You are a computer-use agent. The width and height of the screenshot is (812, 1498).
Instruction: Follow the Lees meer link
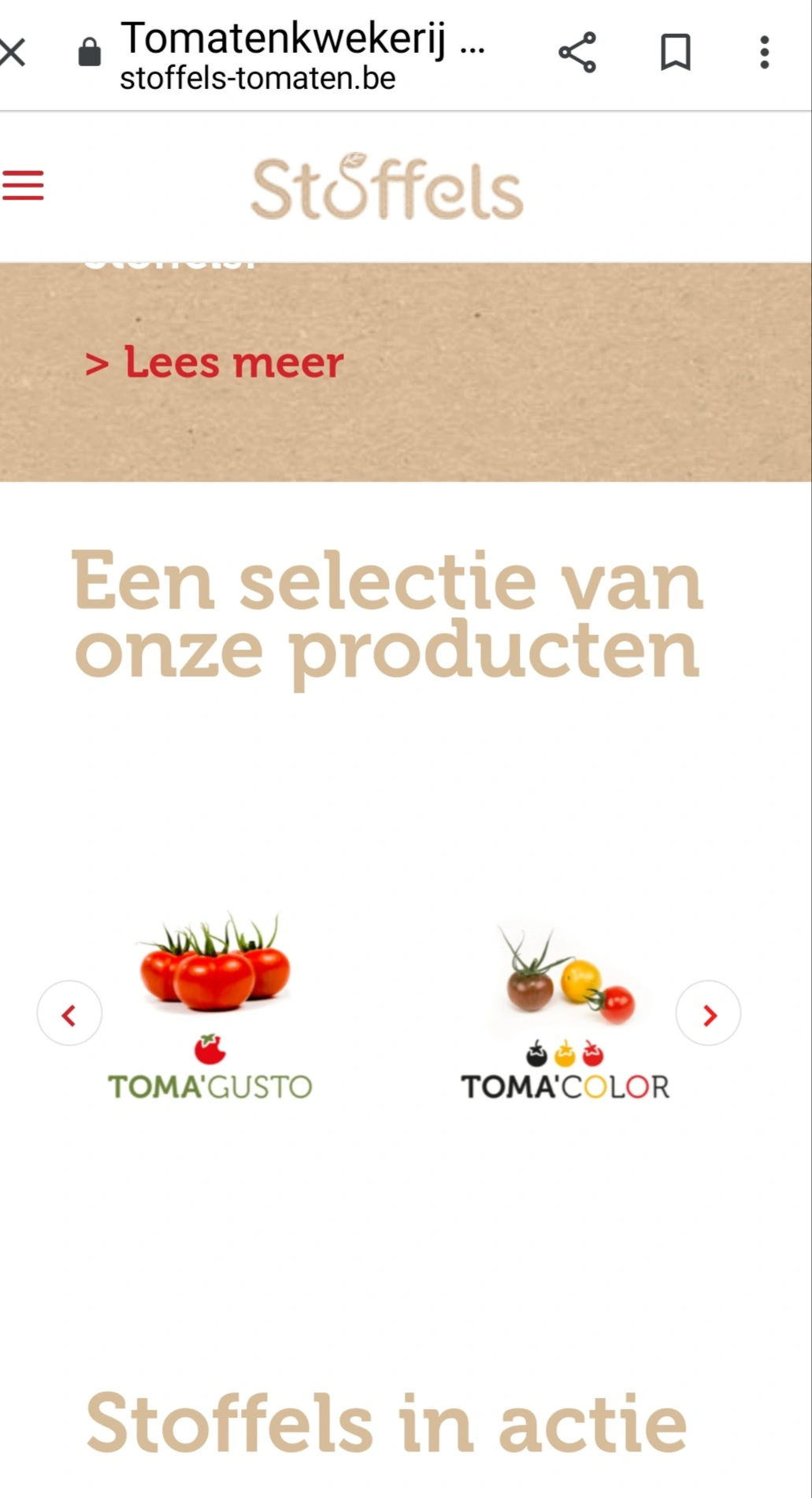tap(214, 363)
